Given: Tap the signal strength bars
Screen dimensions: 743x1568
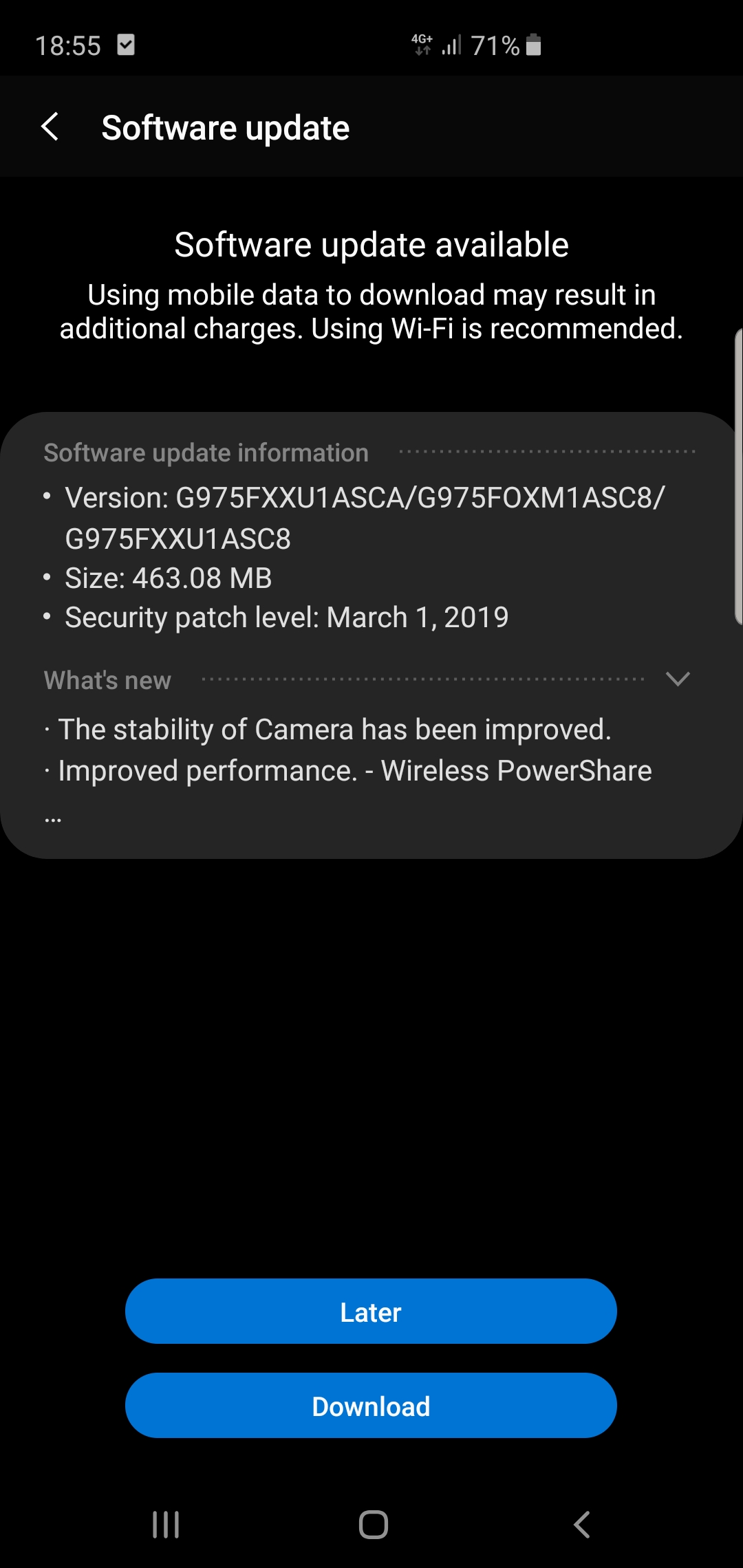Looking at the screenshot, I should pos(450,45).
